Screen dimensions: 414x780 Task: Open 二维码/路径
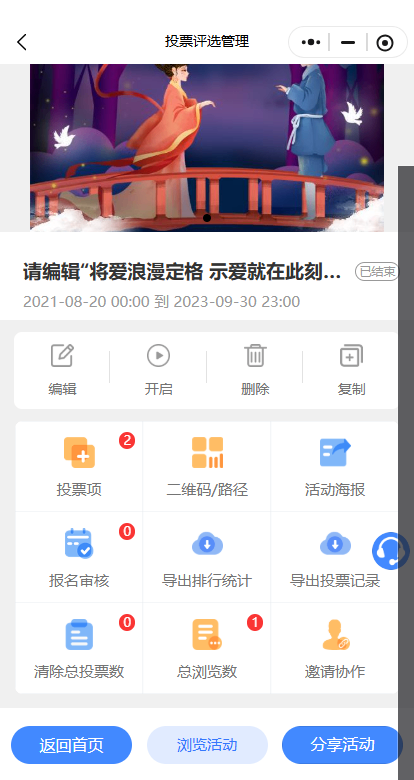(x=207, y=467)
